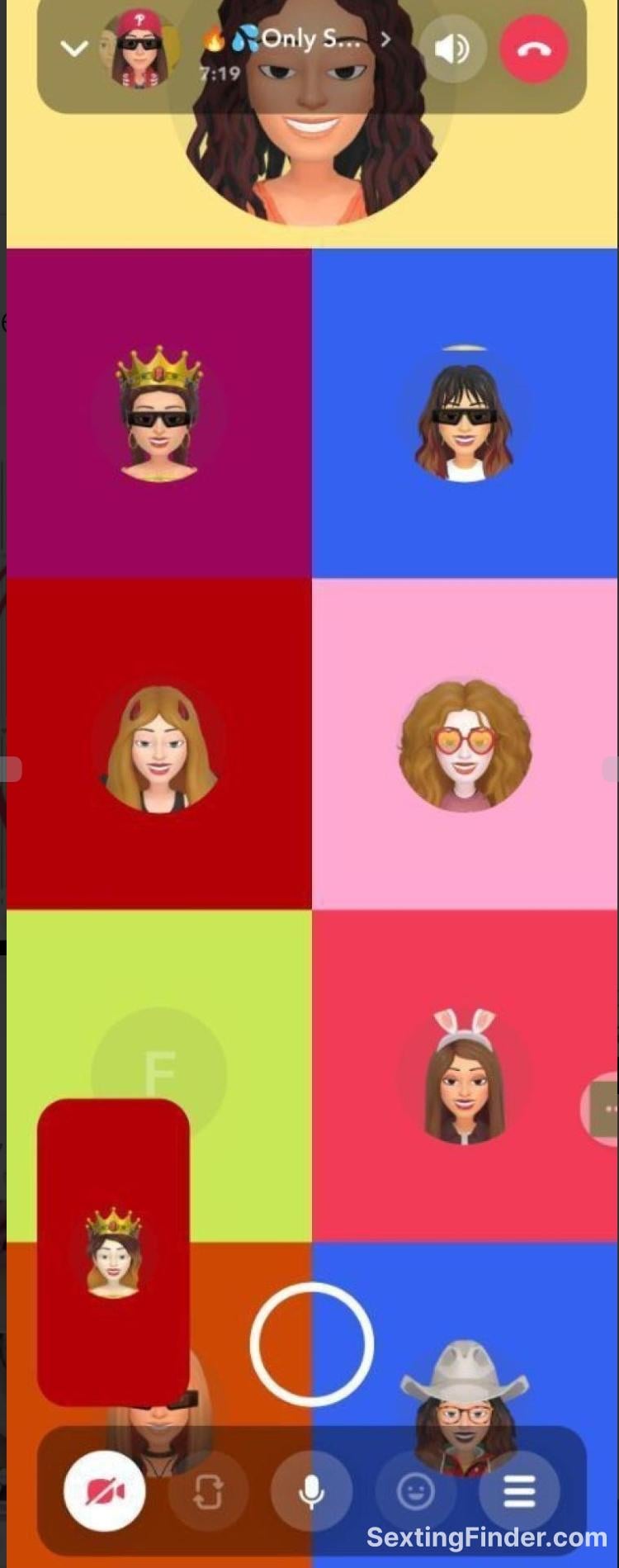Turn on the camera video
The width and height of the screenshot is (619, 1568).
tap(105, 1491)
